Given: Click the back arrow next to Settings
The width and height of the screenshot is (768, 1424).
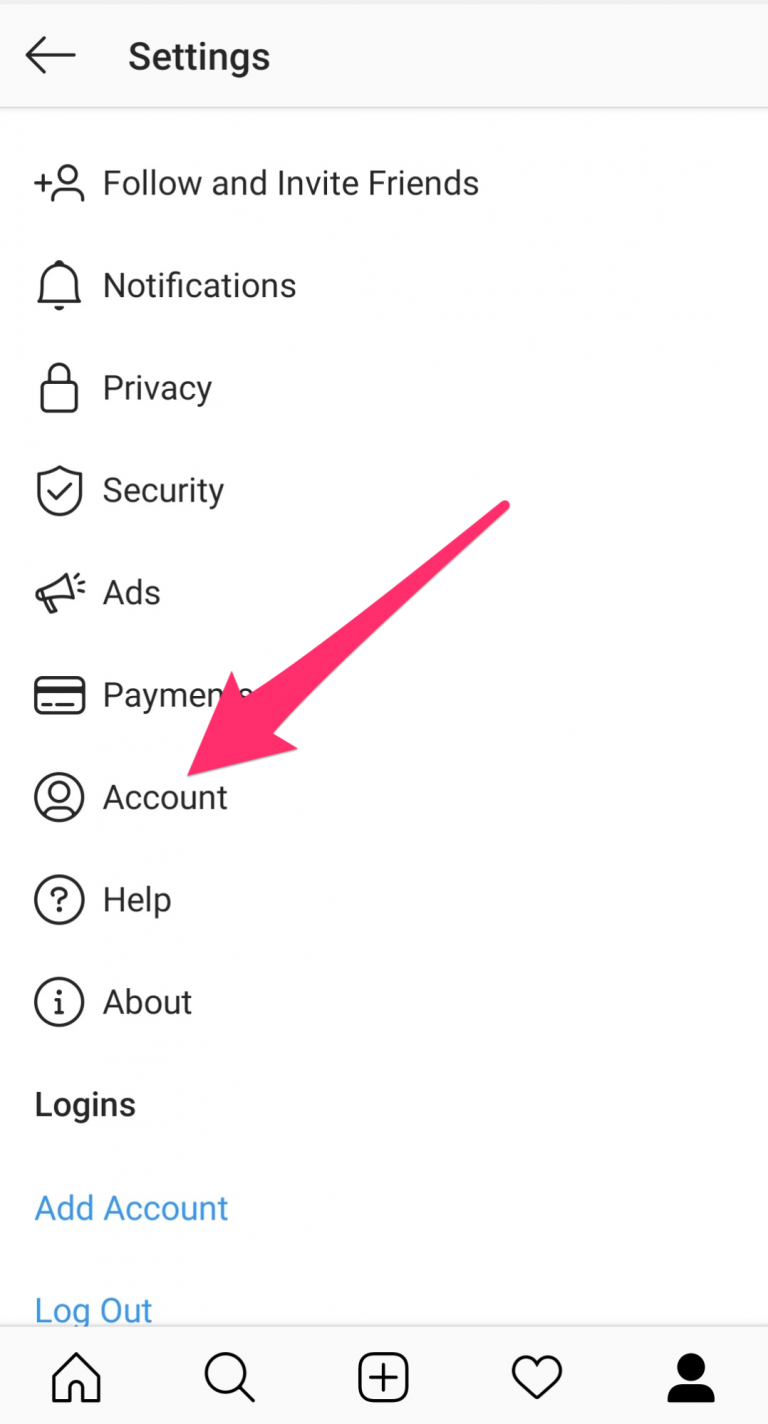Looking at the screenshot, I should click(50, 55).
